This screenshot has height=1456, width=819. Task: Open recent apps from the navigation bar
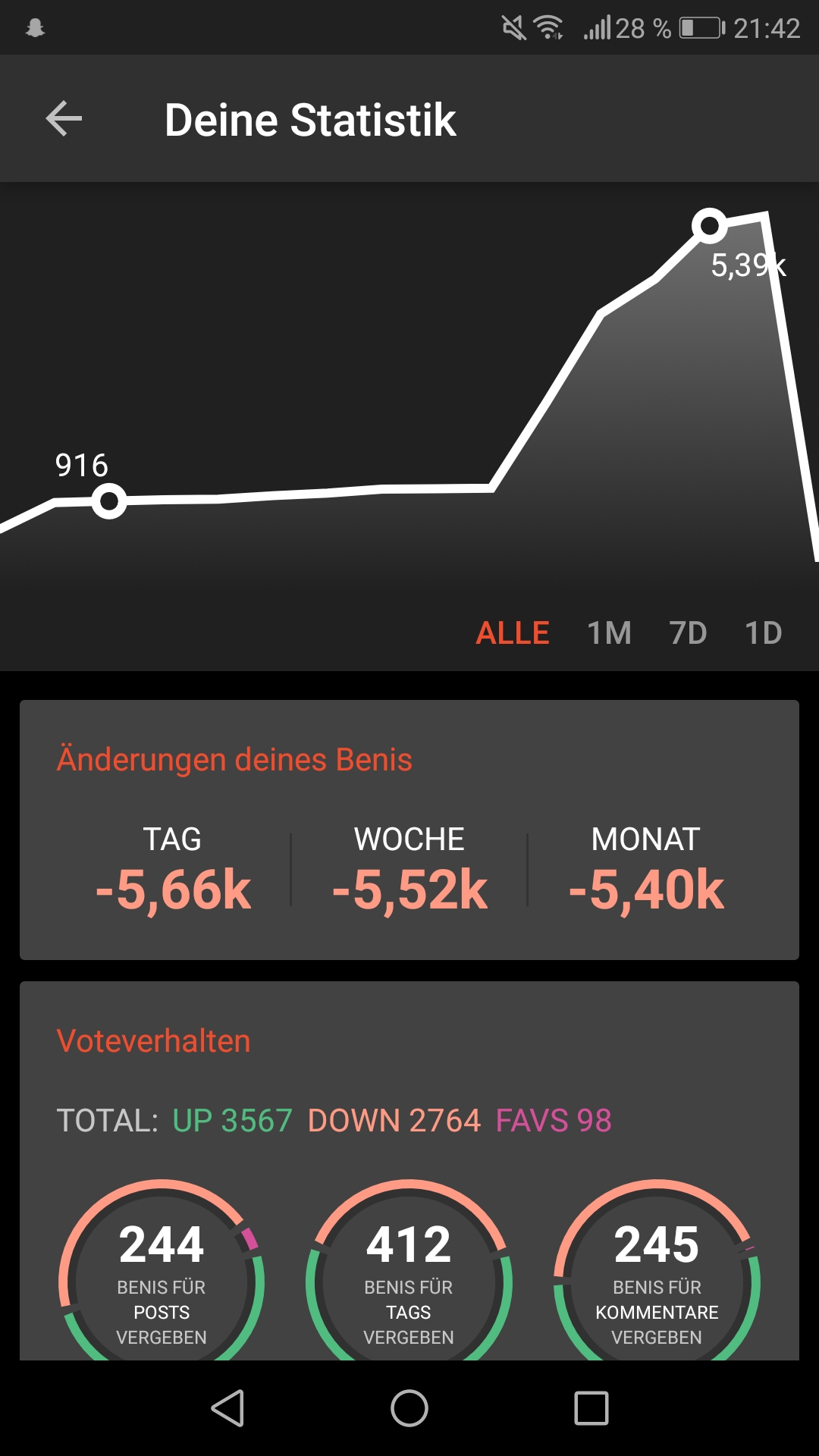click(x=591, y=1408)
